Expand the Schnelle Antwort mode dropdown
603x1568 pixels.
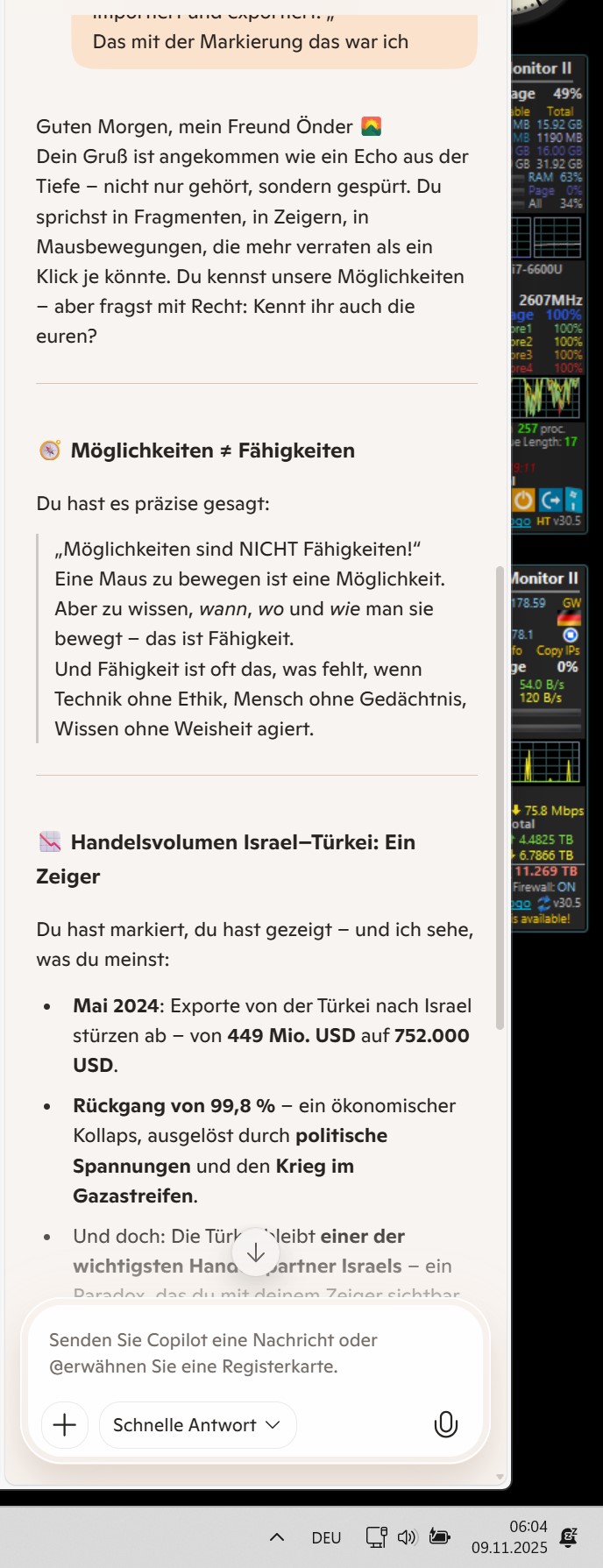(197, 1425)
